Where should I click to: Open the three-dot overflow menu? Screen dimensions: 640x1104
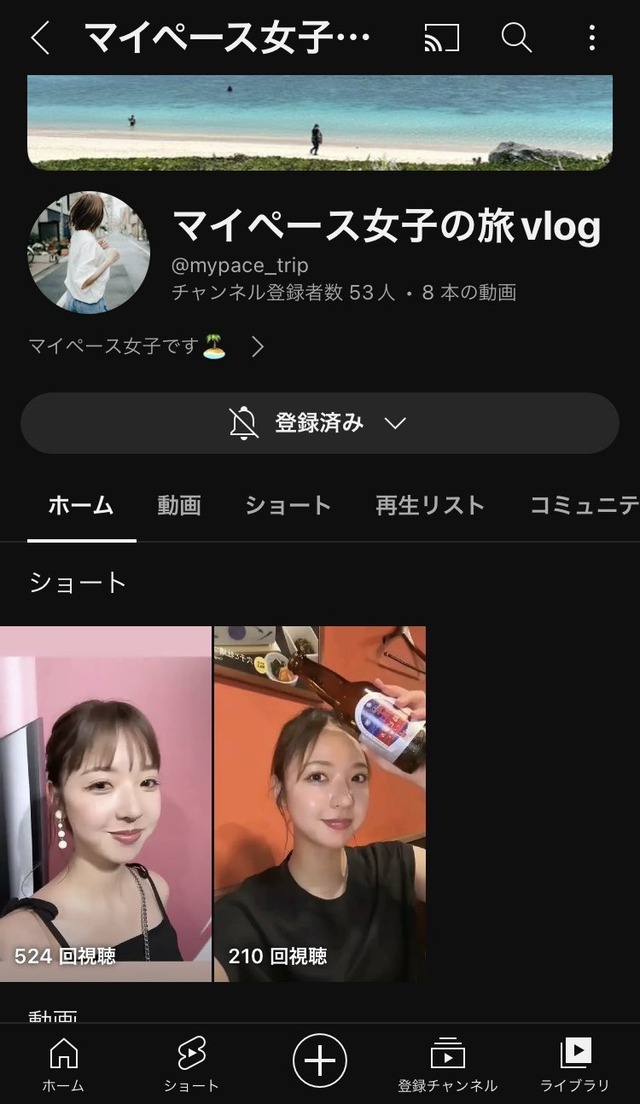(x=591, y=37)
